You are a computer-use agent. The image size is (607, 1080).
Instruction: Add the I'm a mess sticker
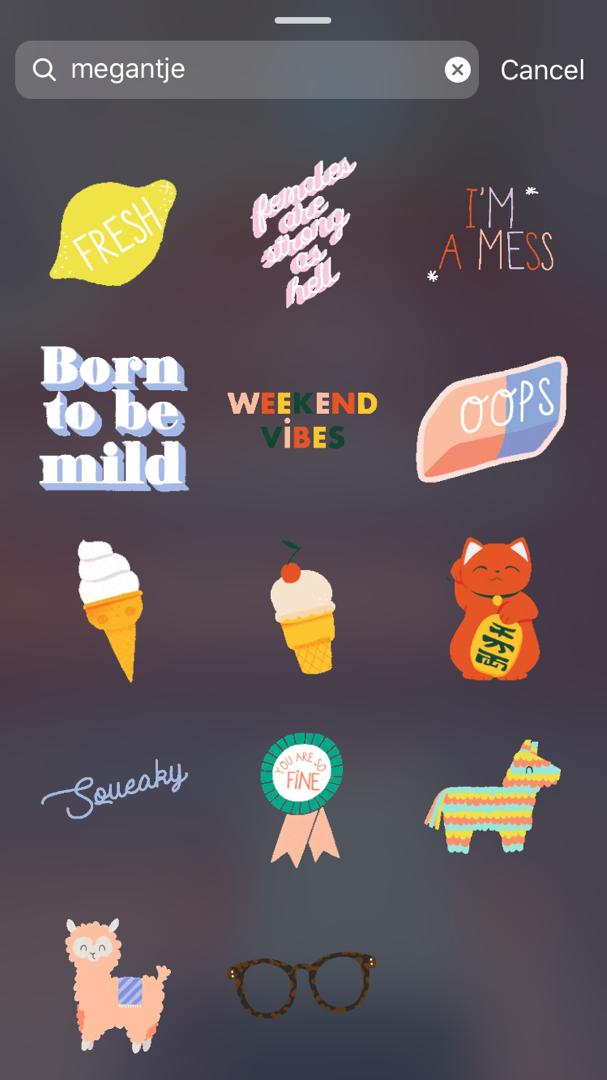point(492,232)
